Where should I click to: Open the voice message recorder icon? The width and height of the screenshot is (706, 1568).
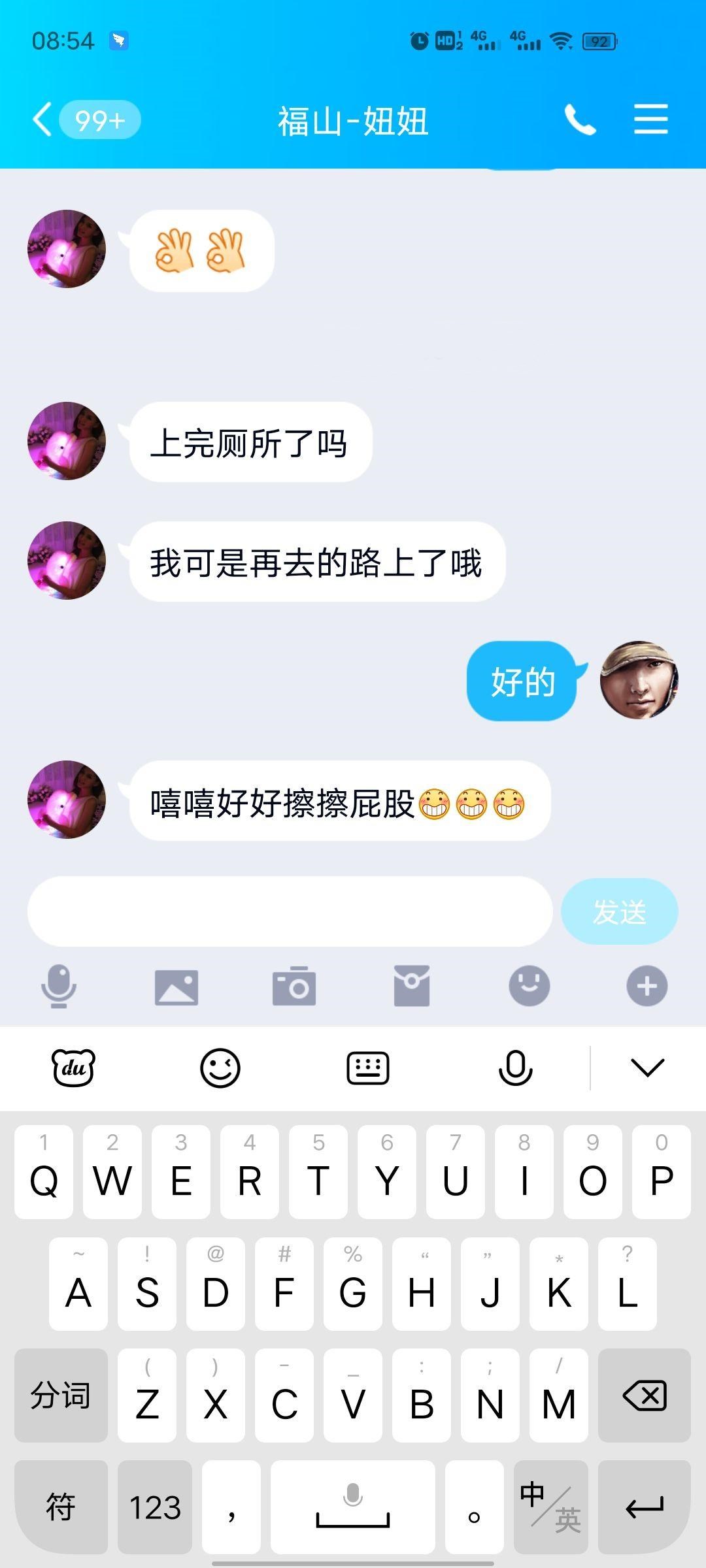(x=59, y=987)
